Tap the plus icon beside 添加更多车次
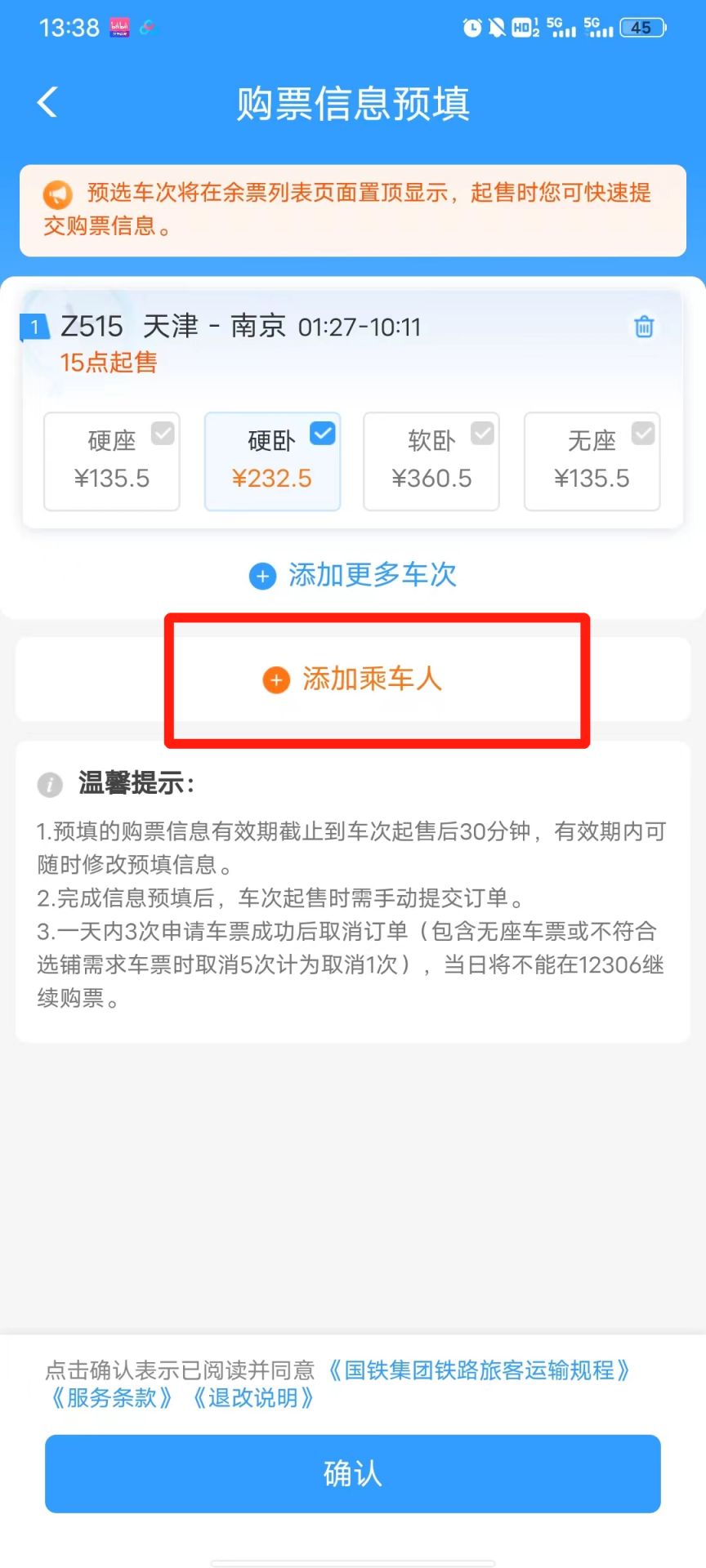This screenshot has height=1568, width=706. tap(261, 576)
